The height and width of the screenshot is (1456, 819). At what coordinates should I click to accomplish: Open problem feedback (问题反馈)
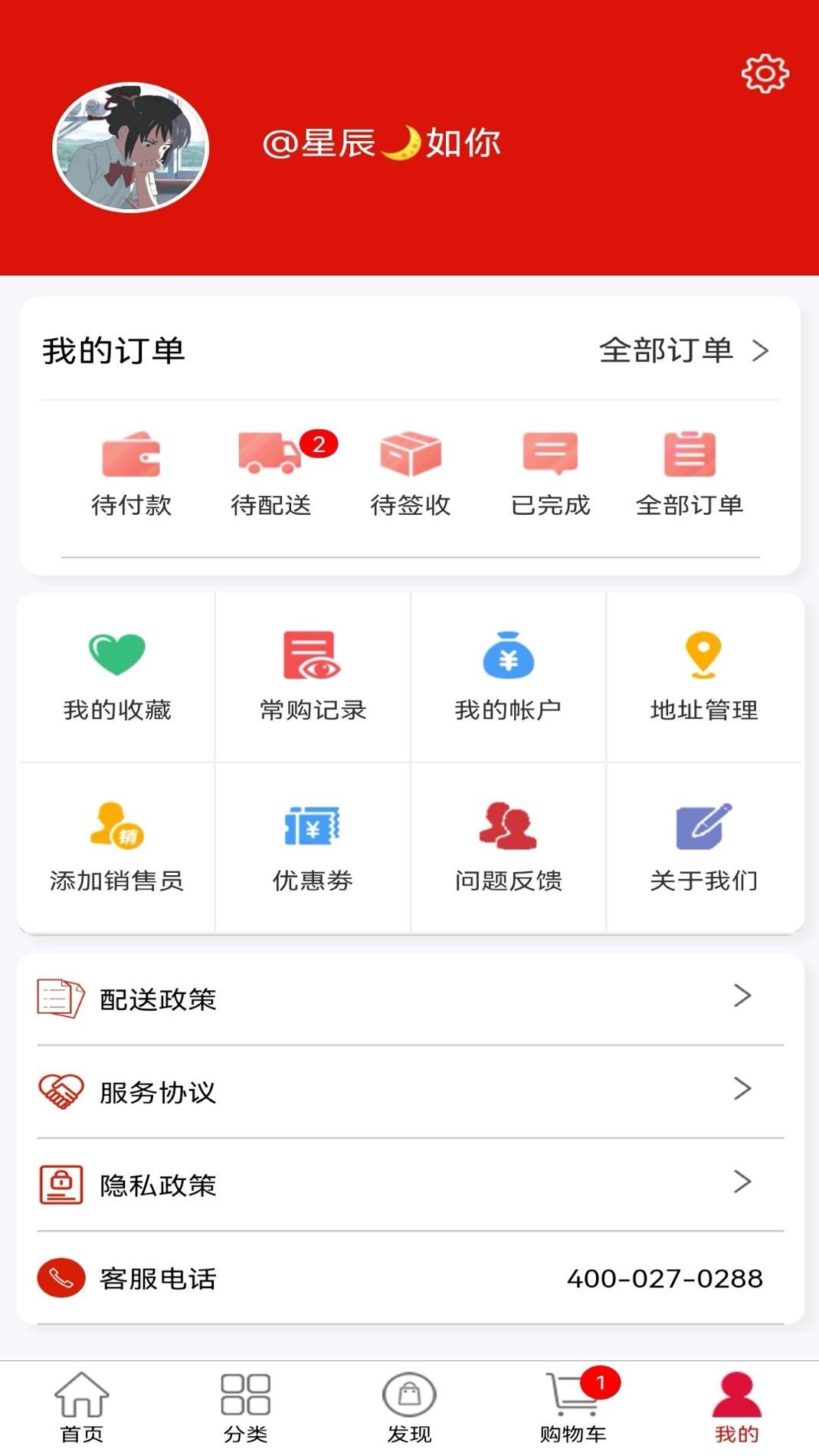pyautogui.click(x=509, y=847)
